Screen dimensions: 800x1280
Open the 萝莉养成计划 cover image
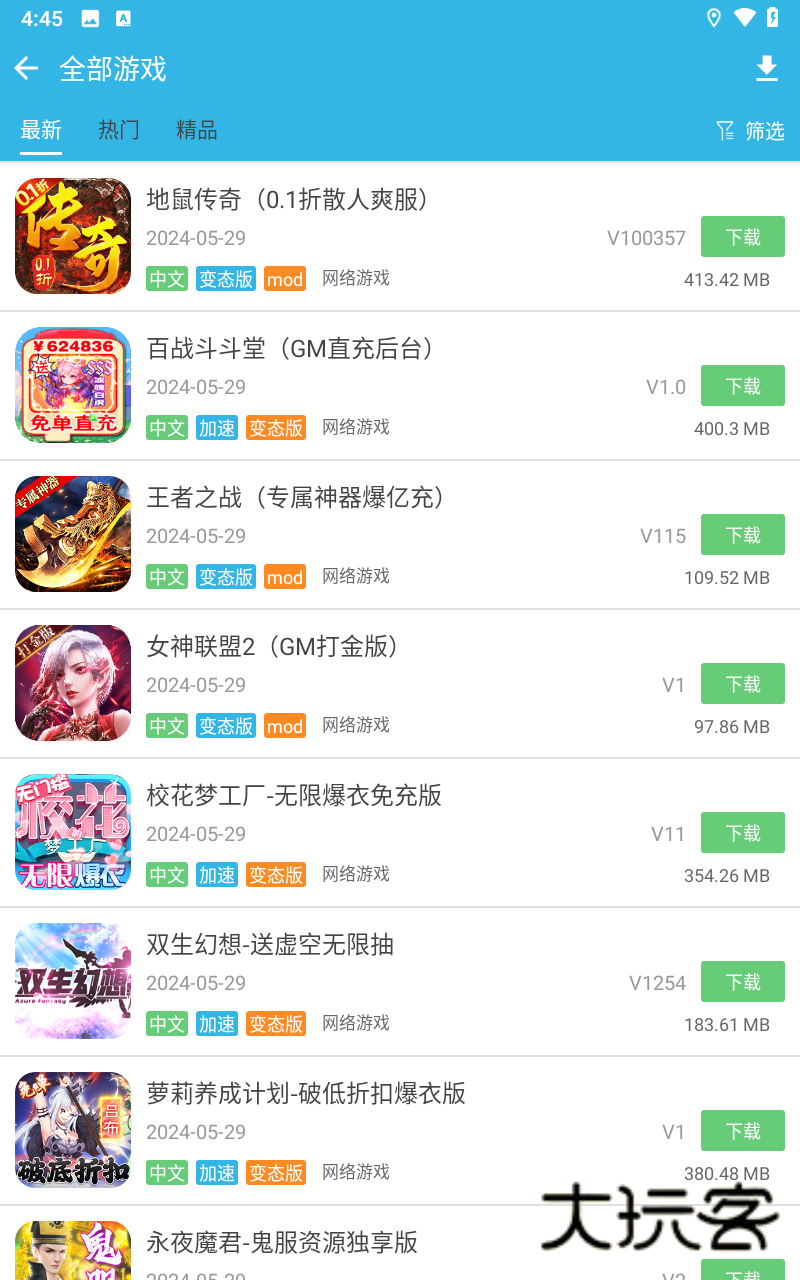[72, 1130]
